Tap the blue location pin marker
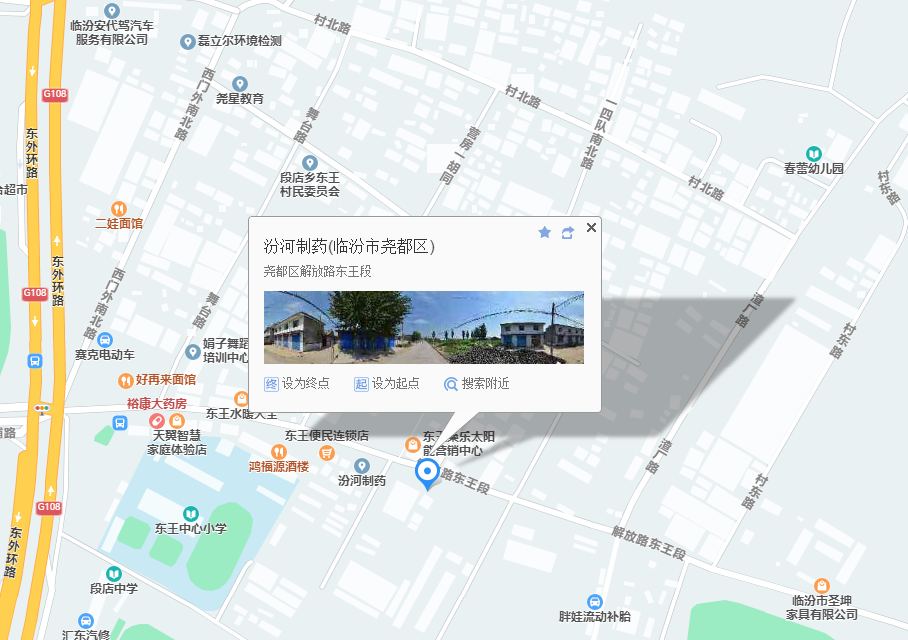 (428, 472)
